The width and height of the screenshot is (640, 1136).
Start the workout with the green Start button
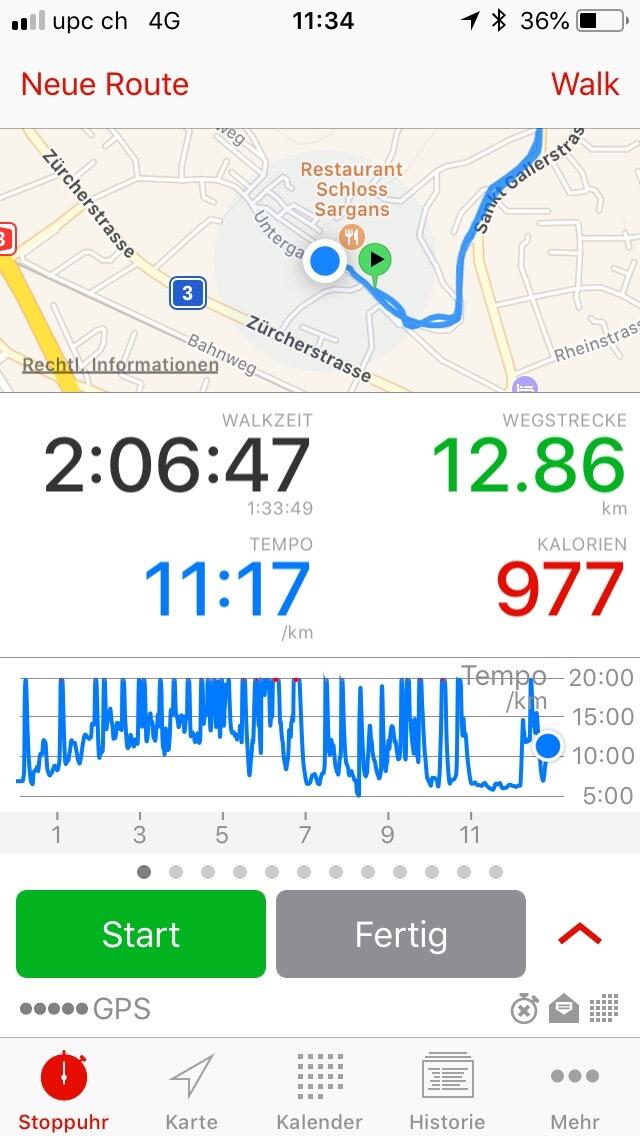(141, 934)
